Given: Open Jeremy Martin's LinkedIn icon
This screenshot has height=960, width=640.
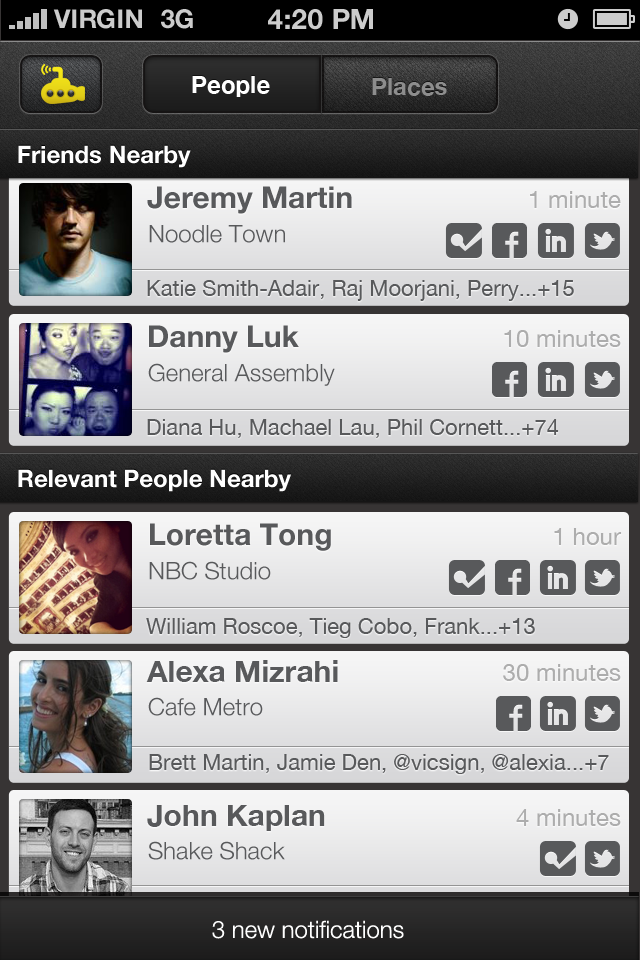Looking at the screenshot, I should (556, 241).
